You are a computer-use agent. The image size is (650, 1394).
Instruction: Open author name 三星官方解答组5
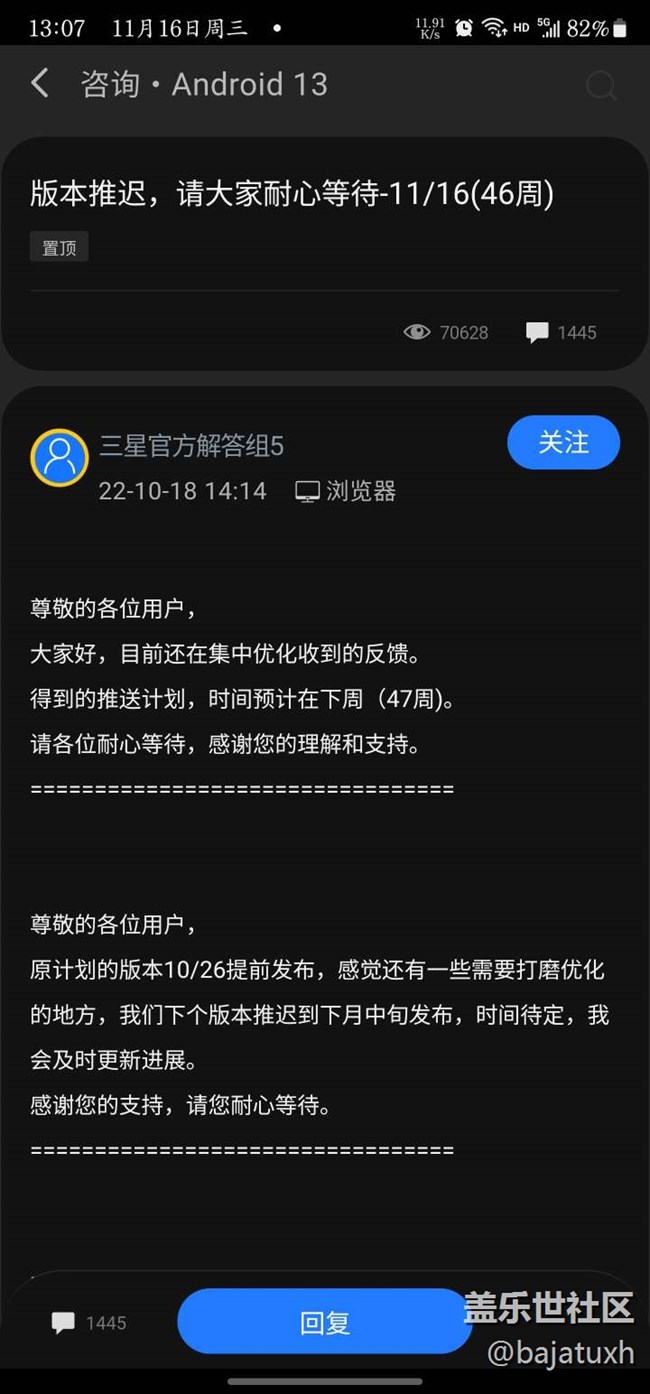point(191,446)
